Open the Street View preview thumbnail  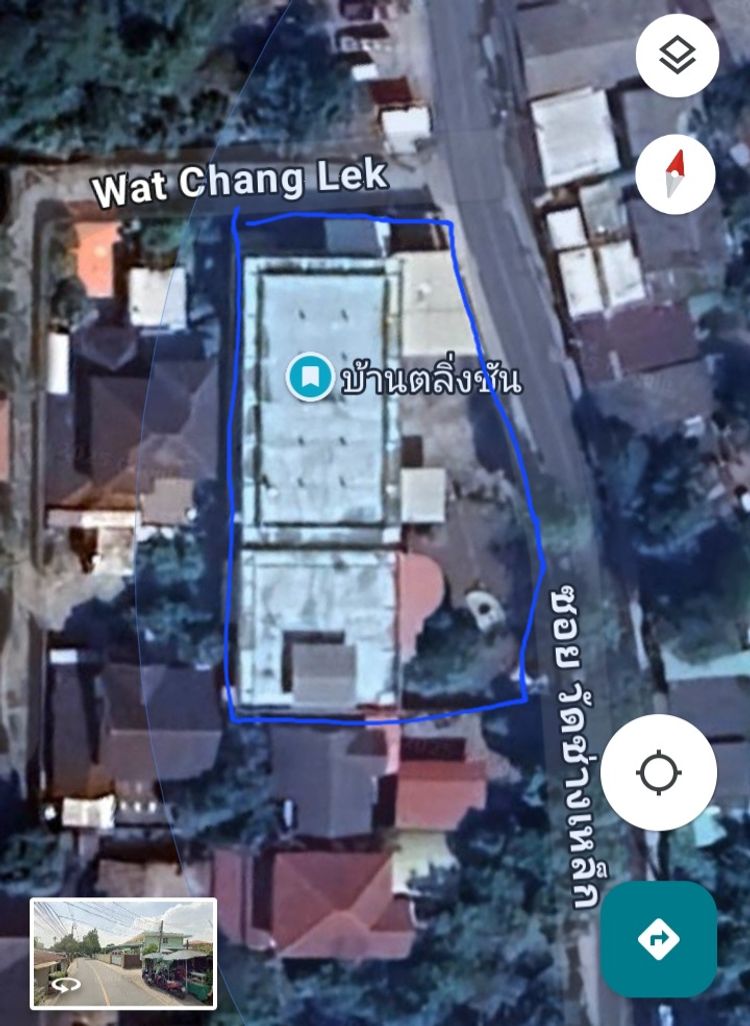pyautogui.click(x=124, y=952)
